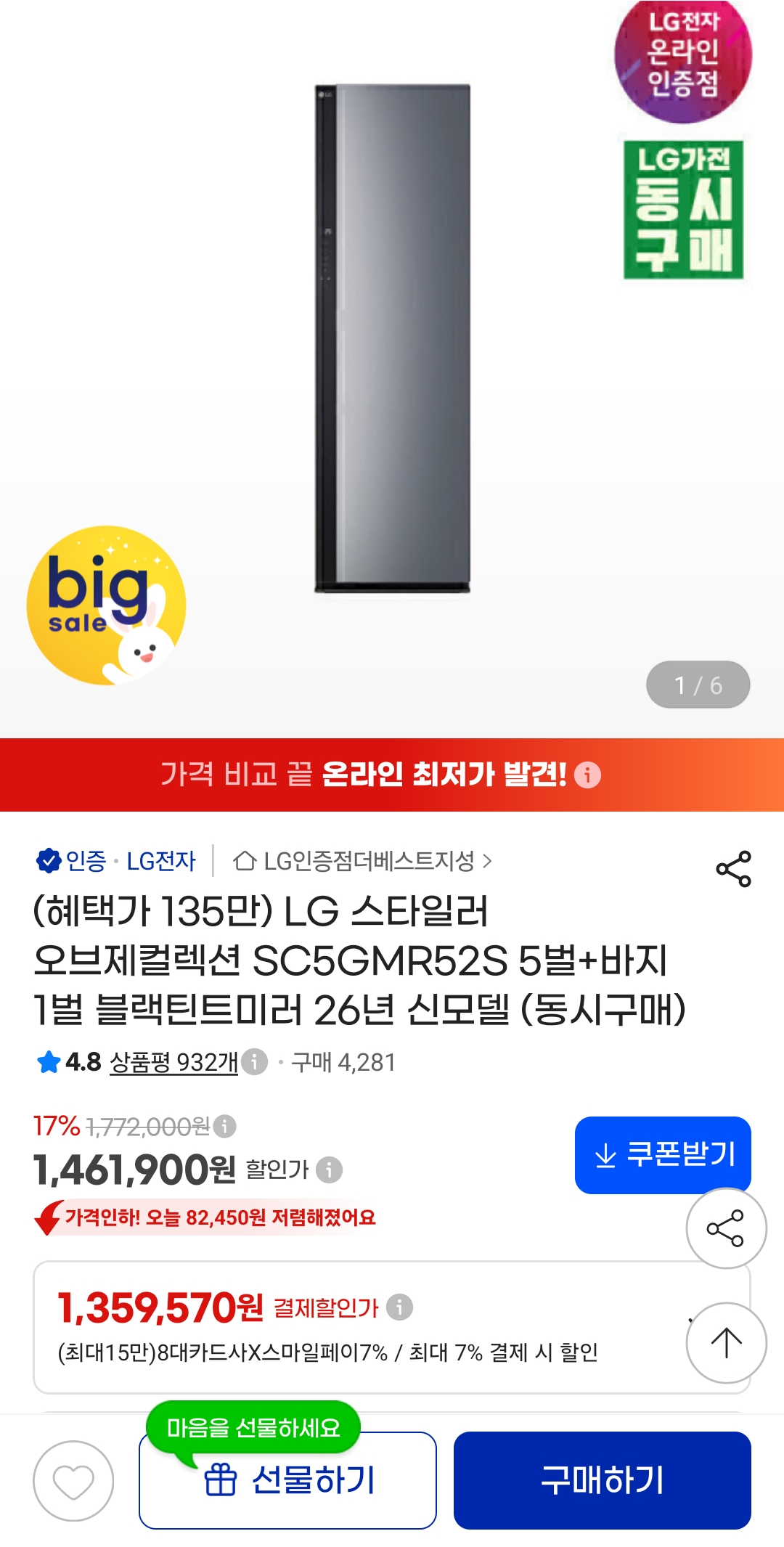The image size is (784, 1547).
Task: Open the LG스타일러 product image
Action: click(393, 338)
